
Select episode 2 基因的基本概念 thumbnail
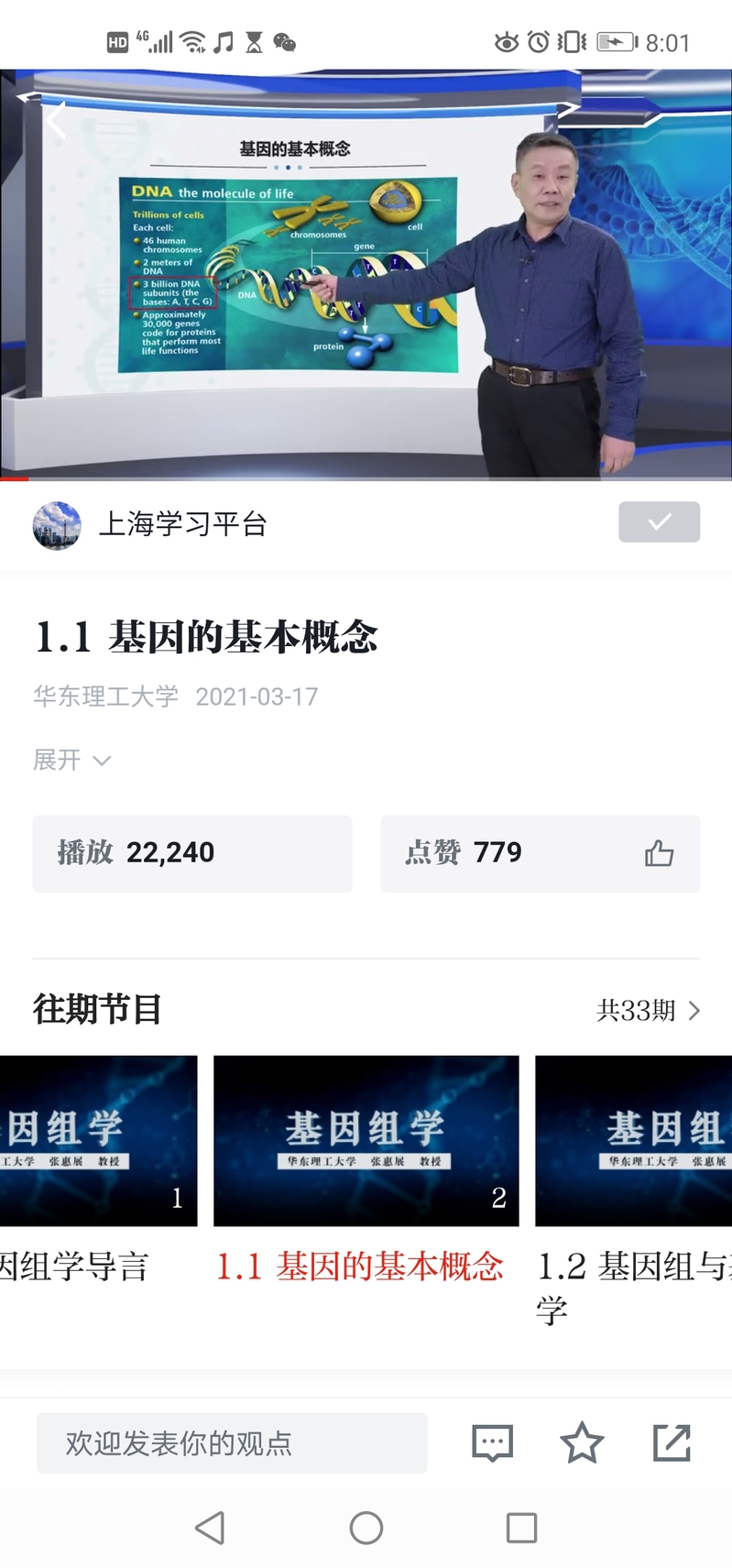tap(366, 1140)
